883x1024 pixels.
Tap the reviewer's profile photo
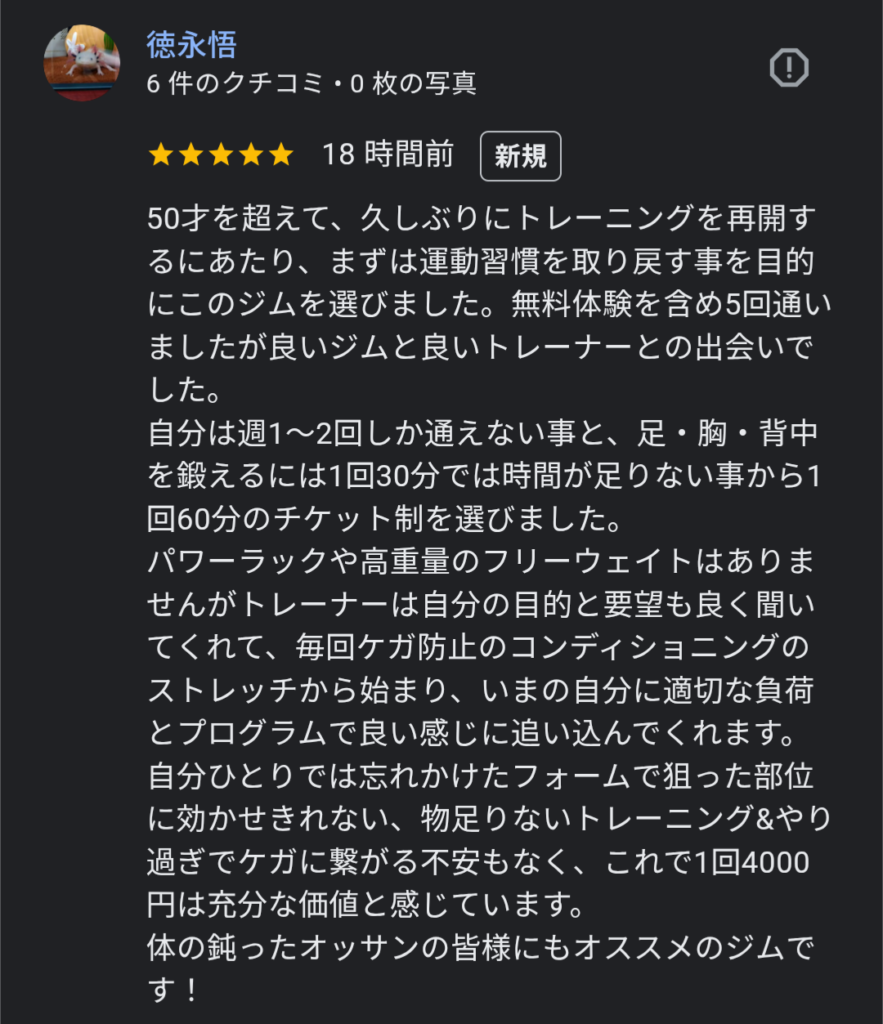tap(82, 63)
